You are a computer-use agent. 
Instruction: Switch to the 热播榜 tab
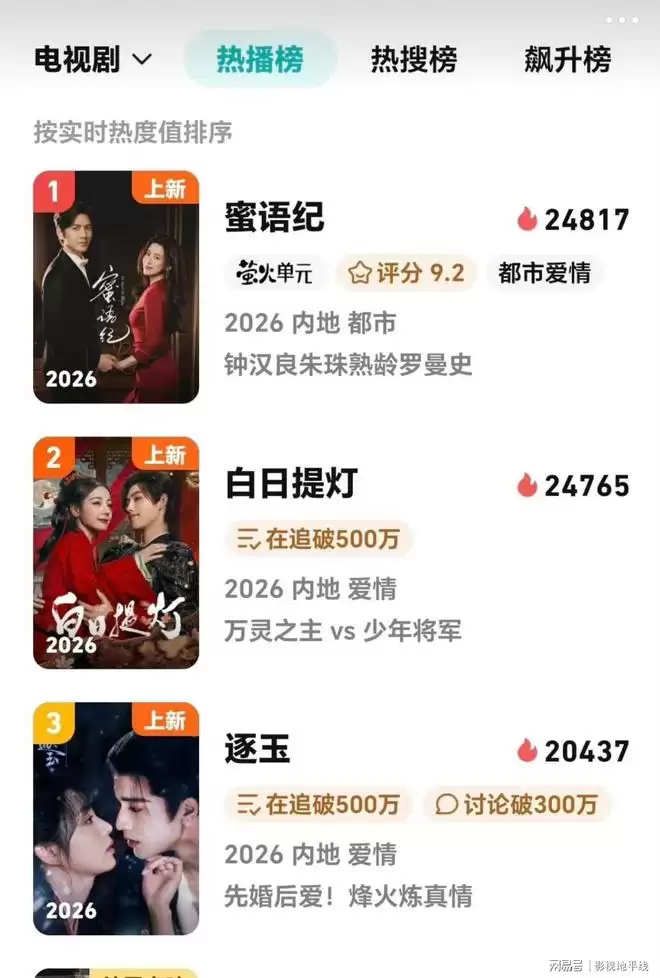click(260, 60)
